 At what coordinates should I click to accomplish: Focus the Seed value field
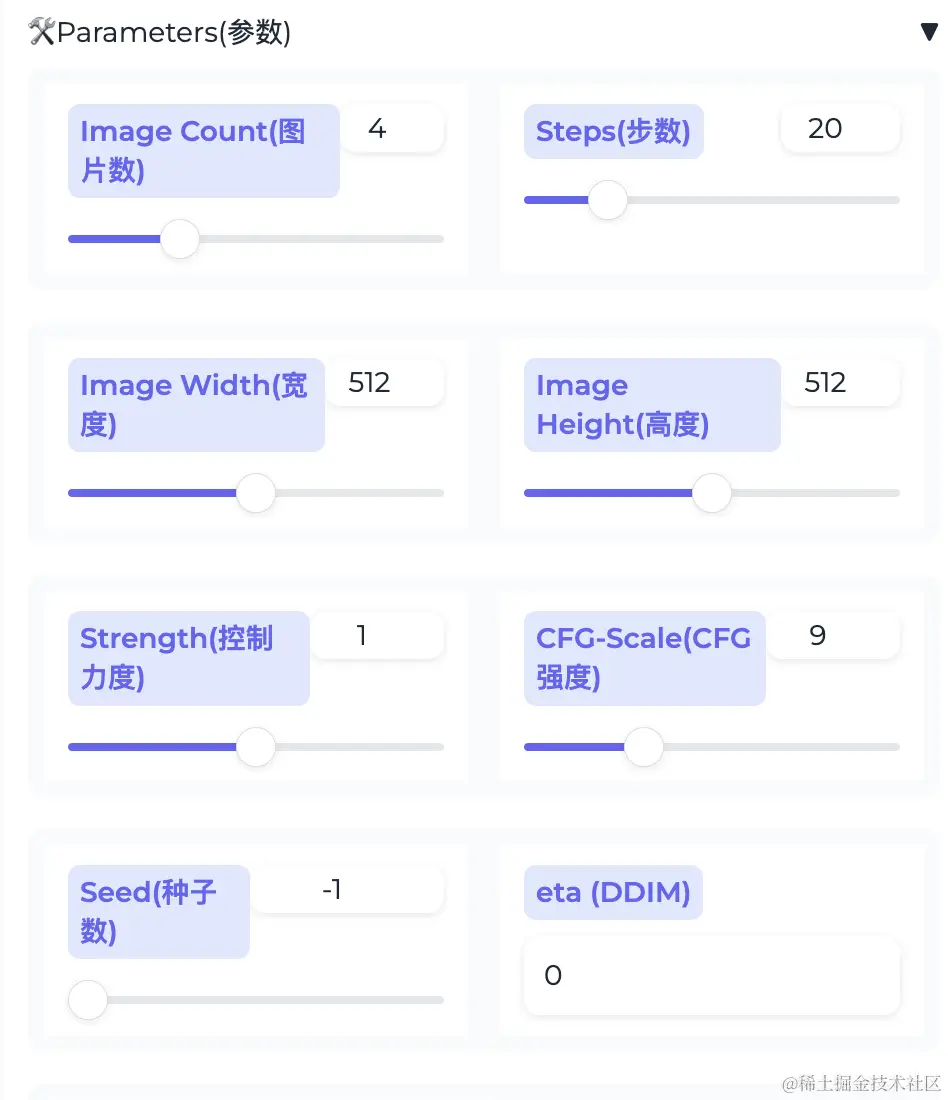click(346, 890)
